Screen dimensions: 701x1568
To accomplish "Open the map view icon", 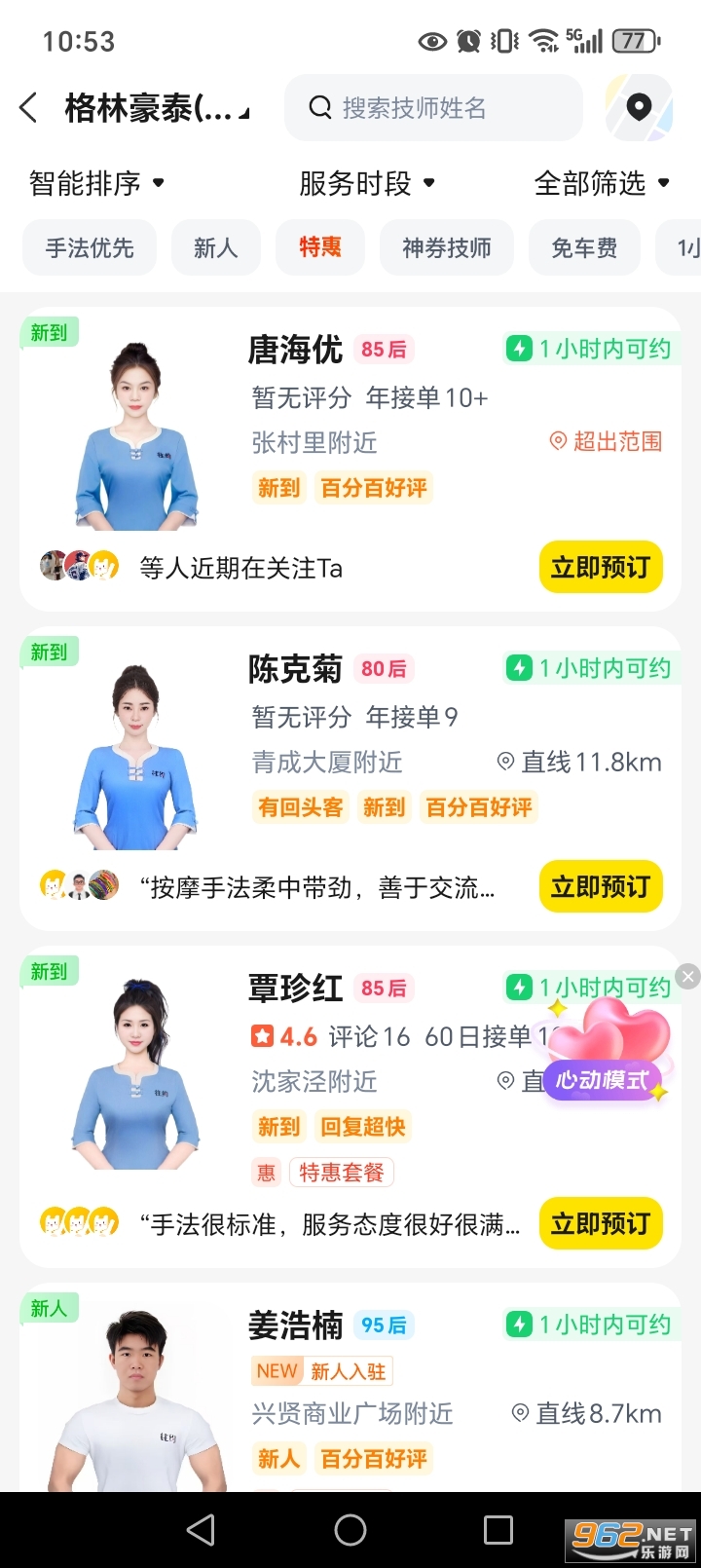I will [638, 107].
